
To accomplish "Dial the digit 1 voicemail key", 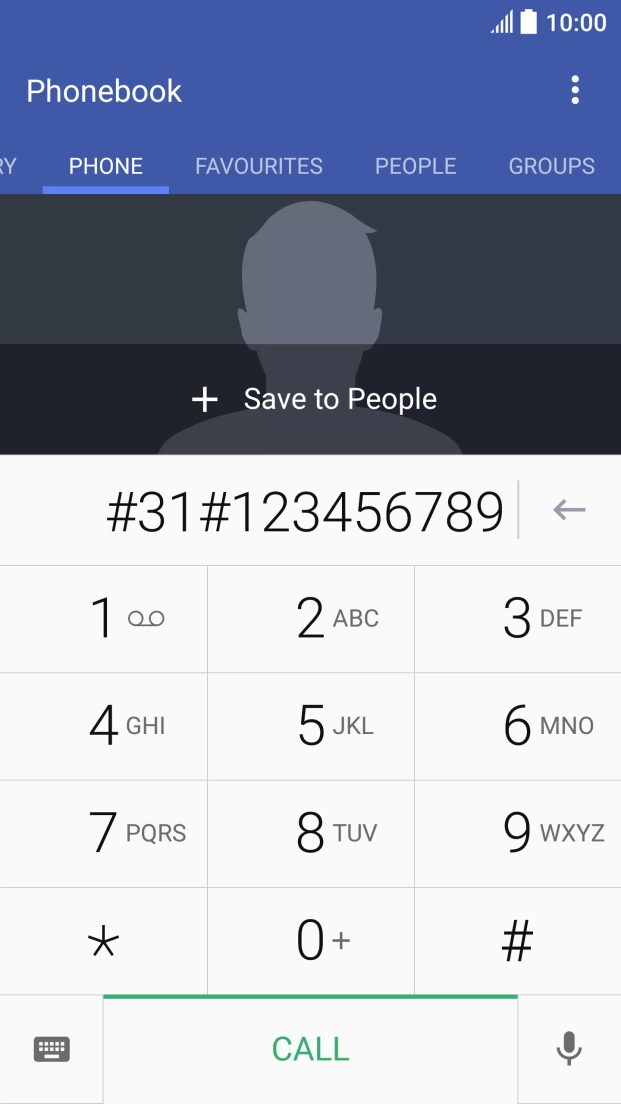I will click(104, 618).
